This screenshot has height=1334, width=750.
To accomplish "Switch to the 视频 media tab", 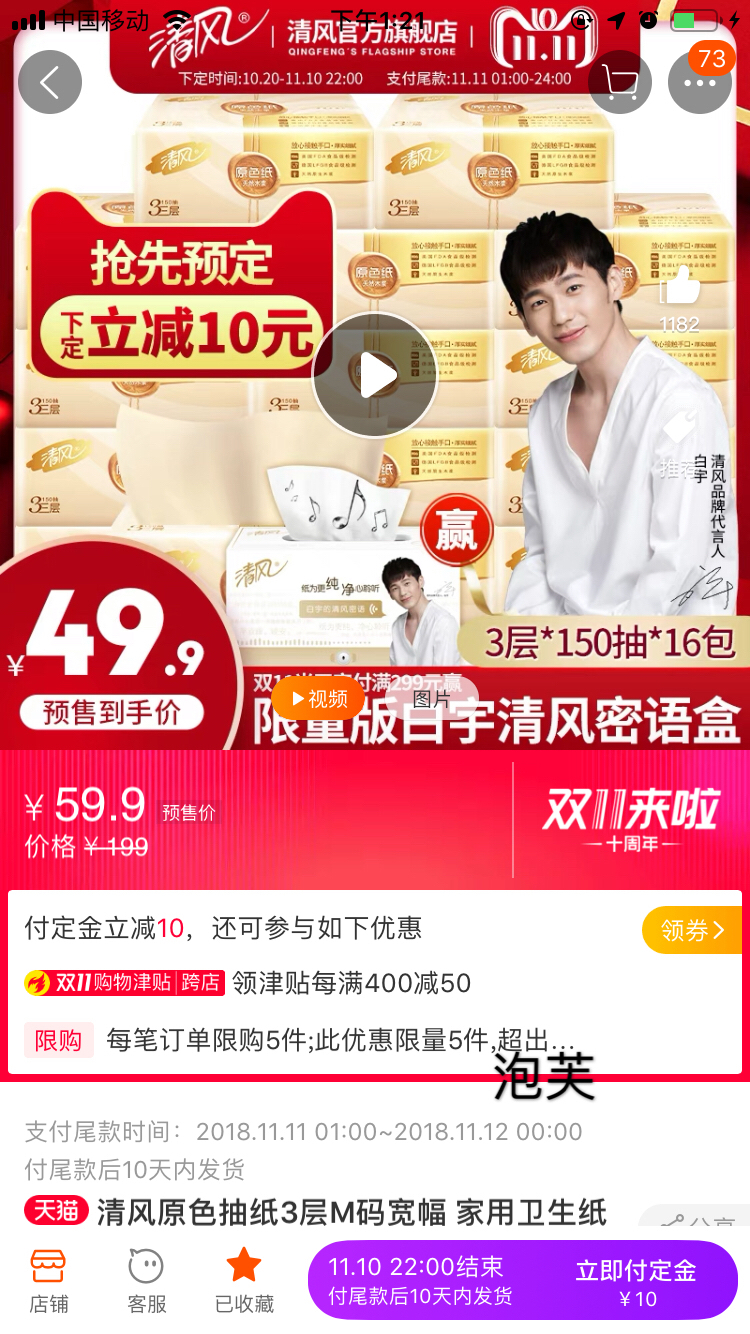I will click(x=318, y=698).
